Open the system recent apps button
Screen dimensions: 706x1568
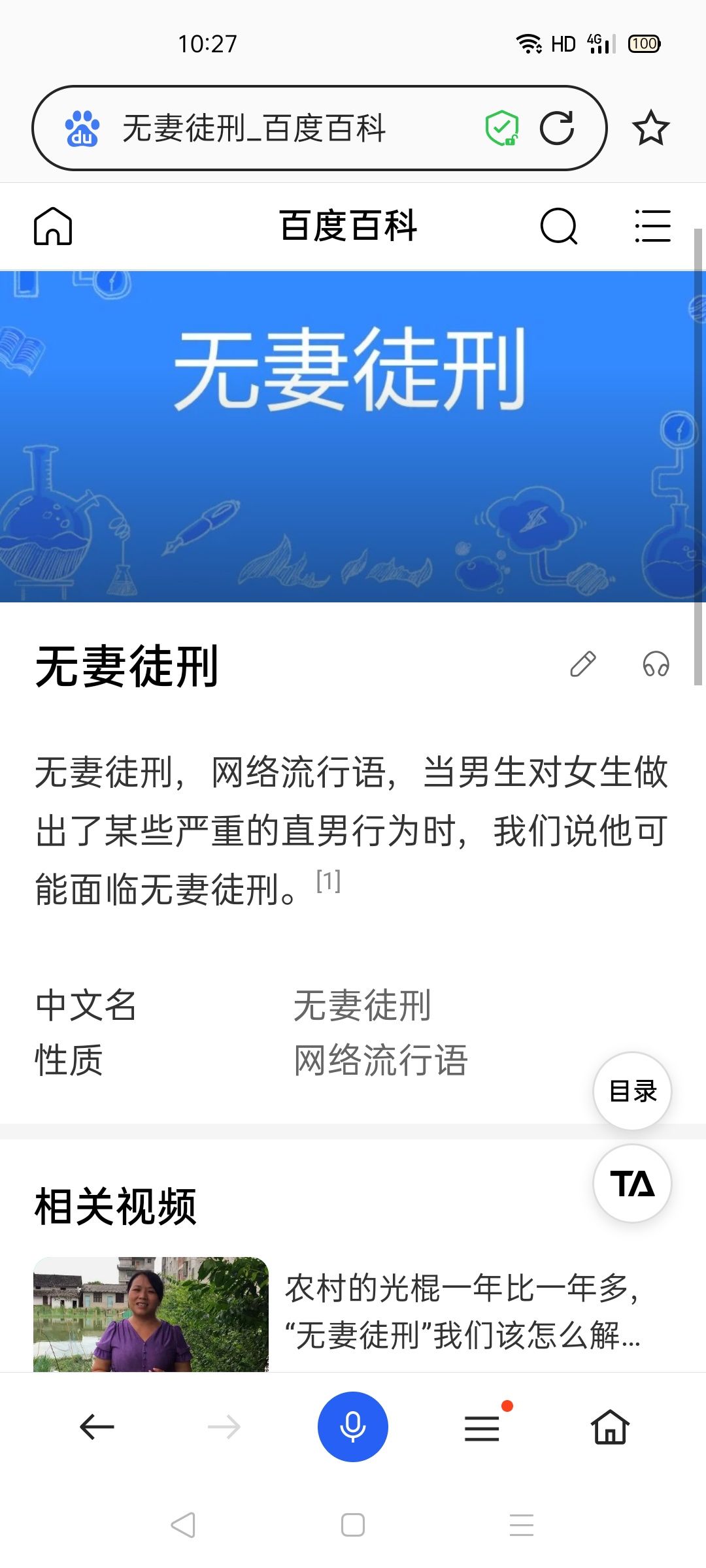pyautogui.click(x=521, y=1525)
